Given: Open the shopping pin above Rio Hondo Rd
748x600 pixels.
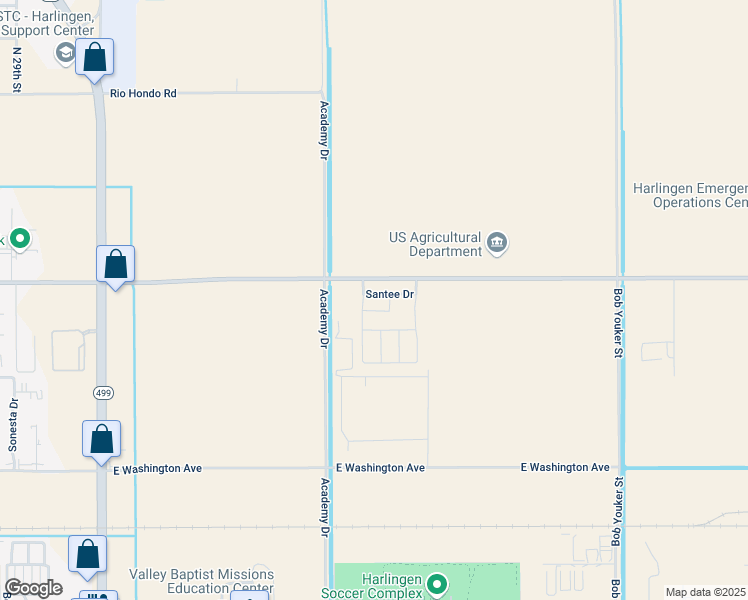Looking at the screenshot, I should coord(95,57).
